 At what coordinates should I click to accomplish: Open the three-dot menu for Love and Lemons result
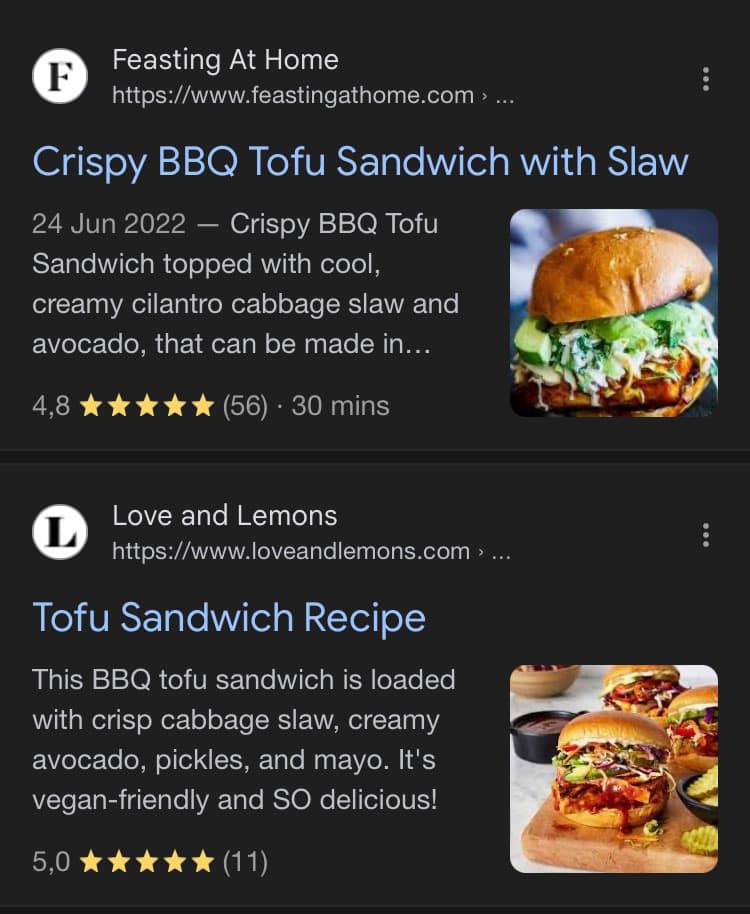[x=704, y=534]
